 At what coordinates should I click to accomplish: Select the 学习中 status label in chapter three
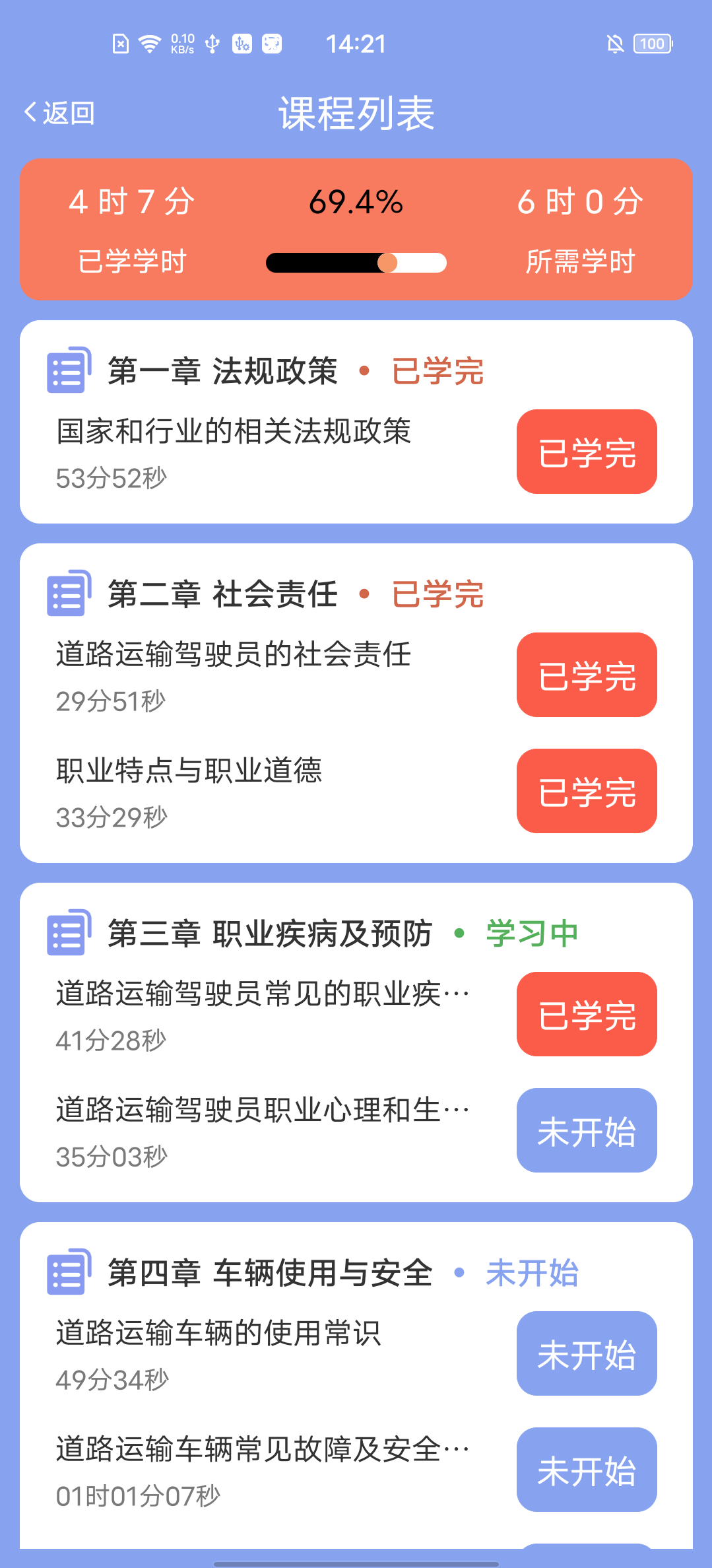pos(531,933)
